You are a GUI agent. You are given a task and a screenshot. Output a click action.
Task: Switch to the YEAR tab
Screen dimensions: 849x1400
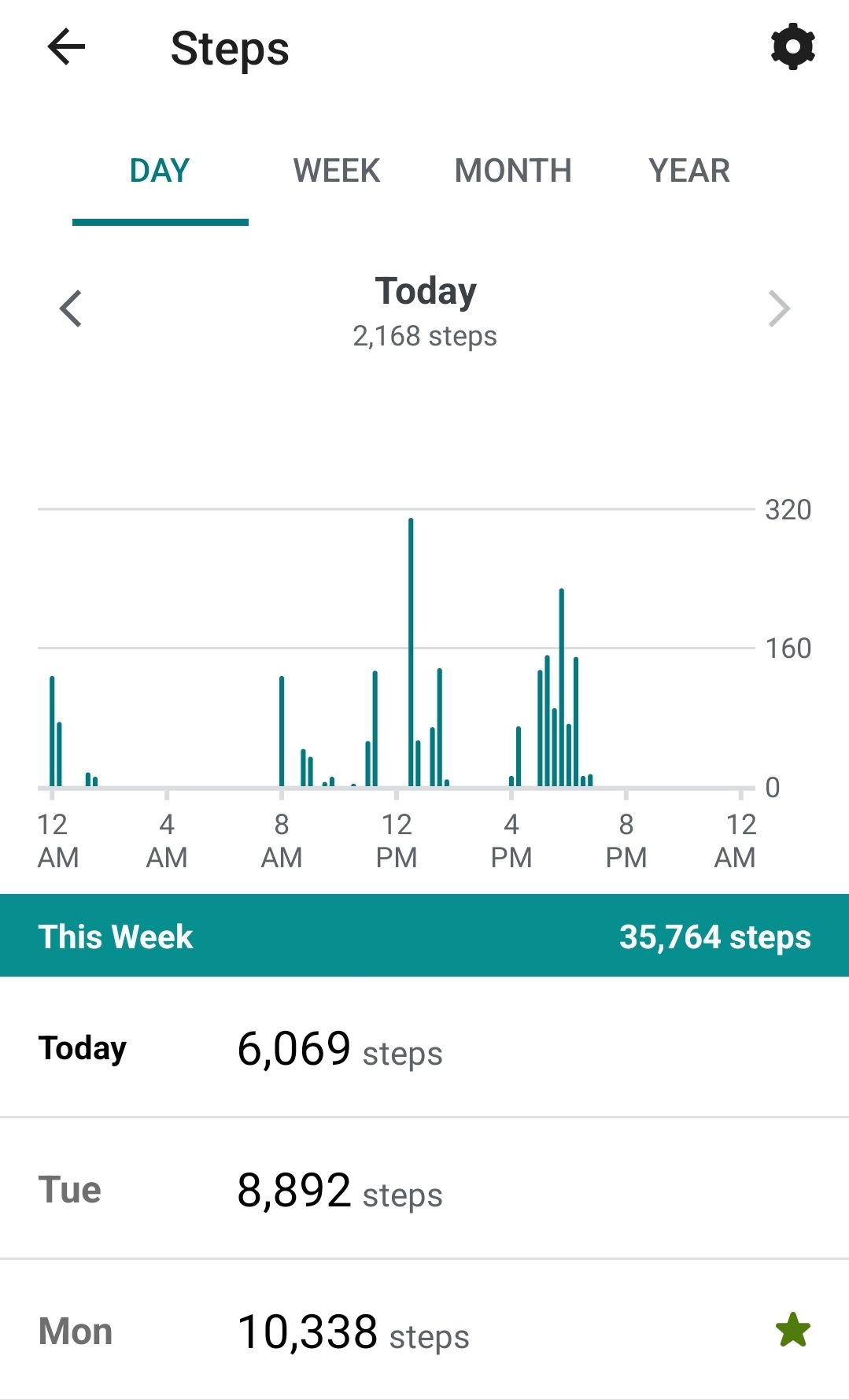pyautogui.click(x=689, y=171)
